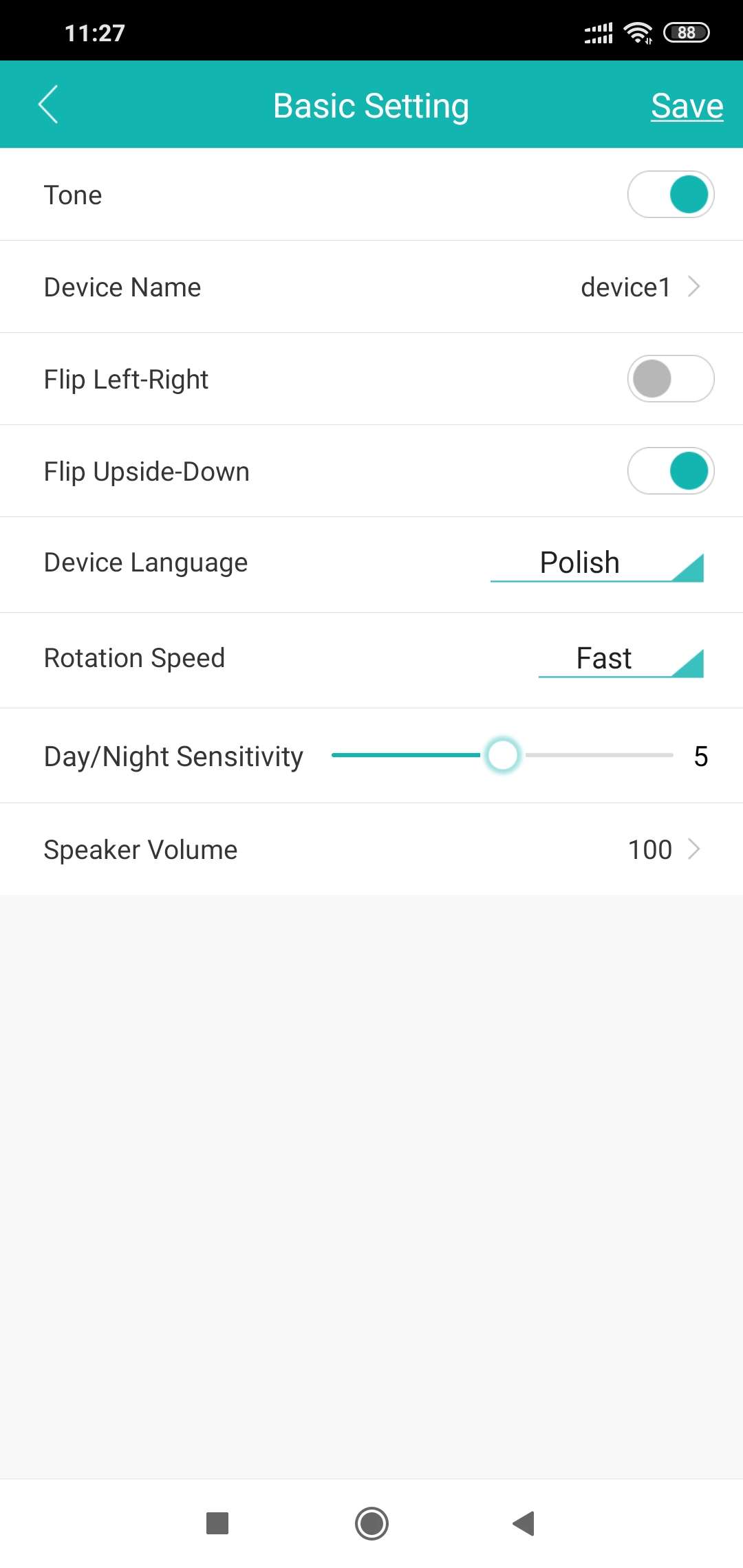Open the Device Name row
The width and height of the screenshot is (743, 1568).
point(371,287)
